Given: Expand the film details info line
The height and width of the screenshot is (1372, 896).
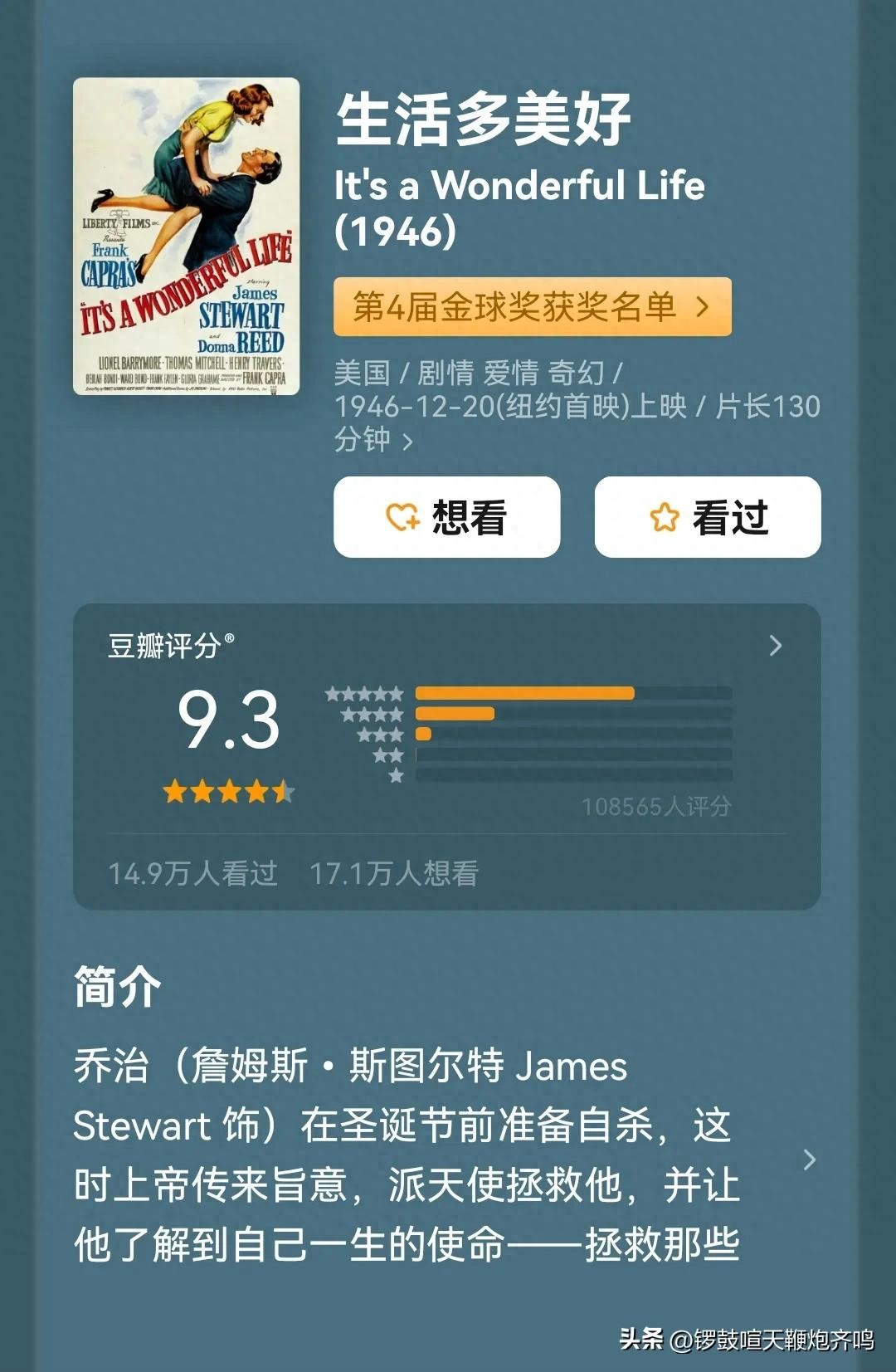Looking at the screenshot, I should pyautogui.click(x=407, y=442).
